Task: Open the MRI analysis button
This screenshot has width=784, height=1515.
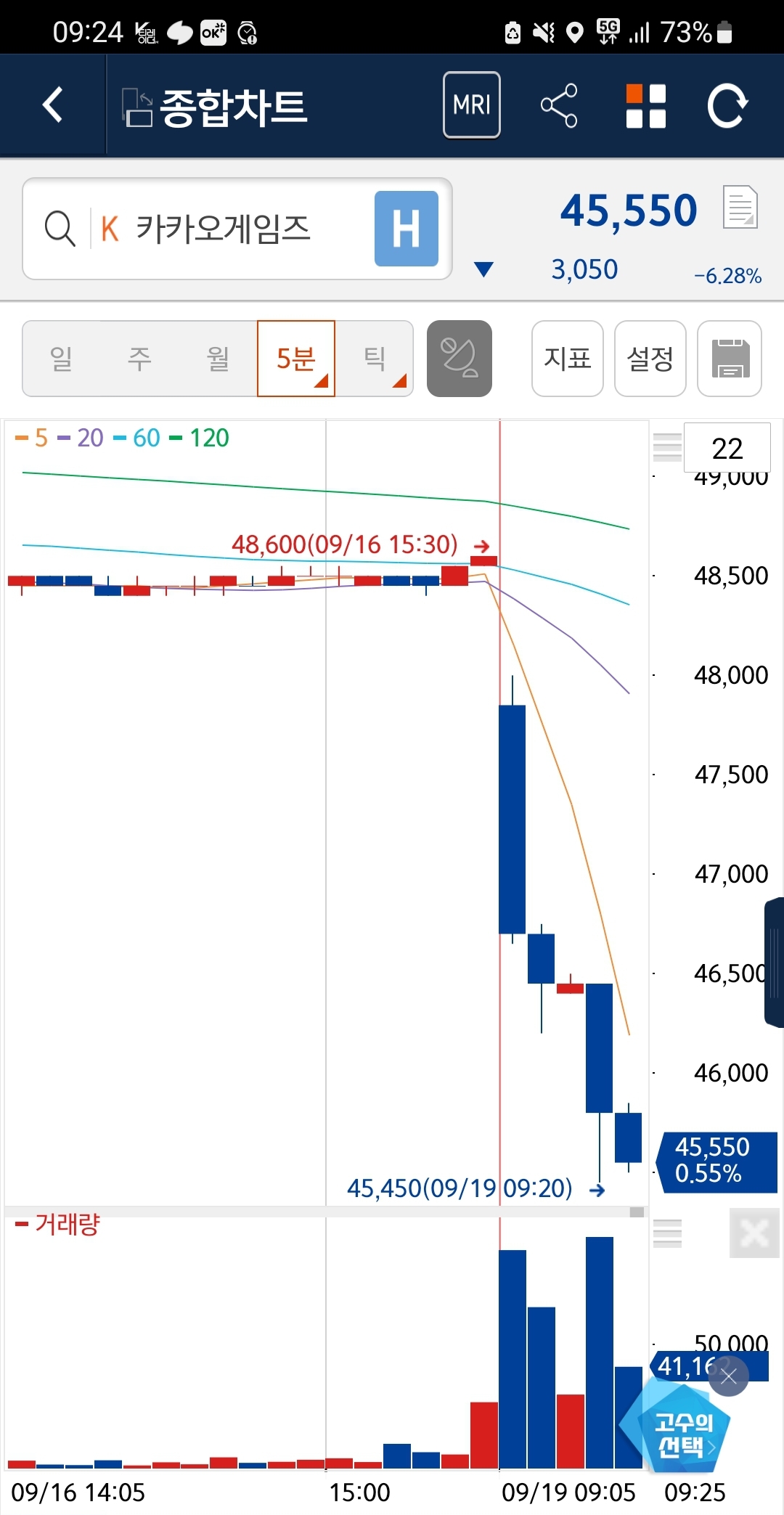Action: [x=472, y=105]
